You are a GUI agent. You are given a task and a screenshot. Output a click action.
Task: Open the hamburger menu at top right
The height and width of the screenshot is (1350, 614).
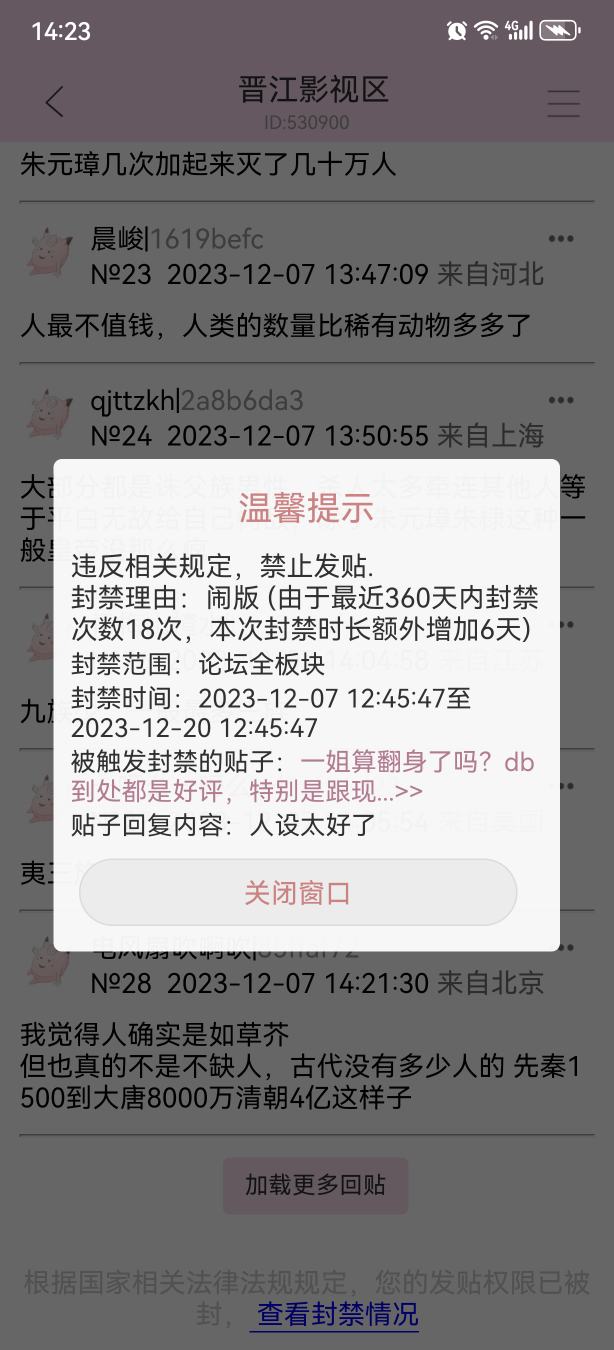(x=563, y=103)
